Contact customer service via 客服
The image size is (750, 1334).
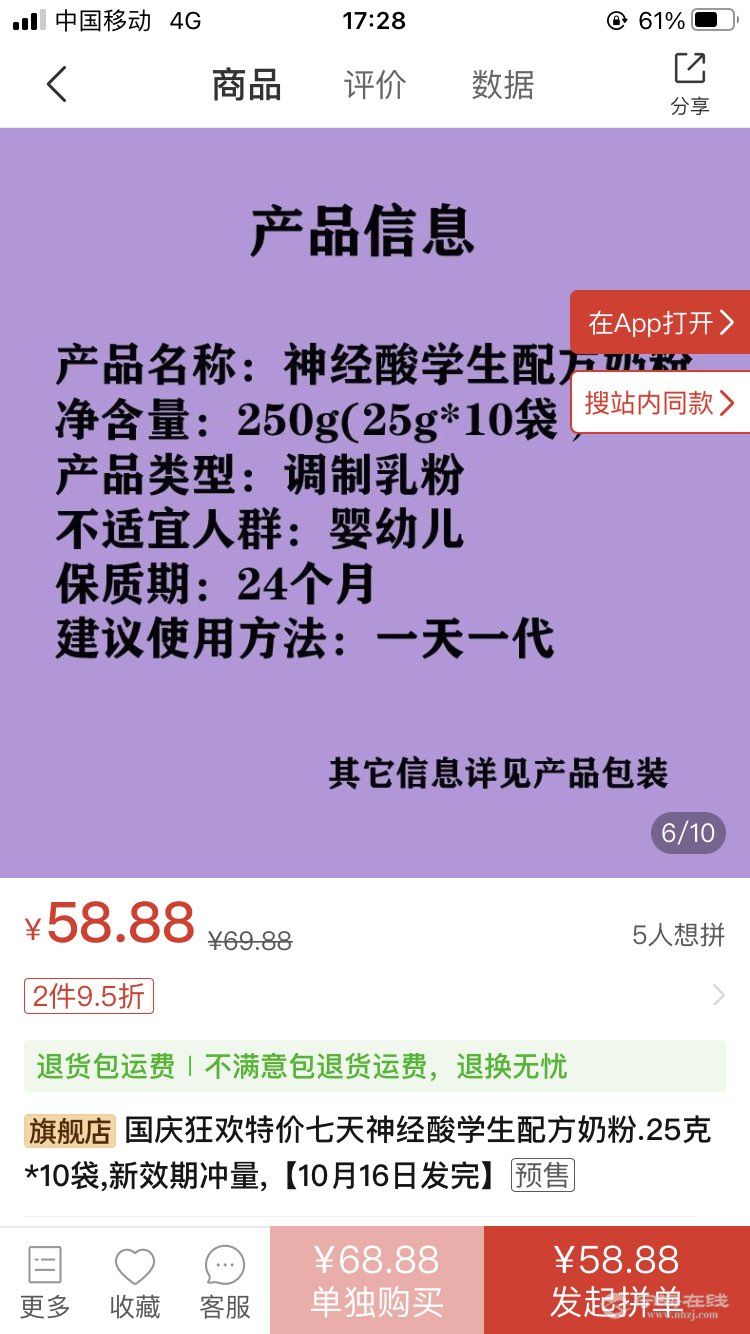pyautogui.click(x=225, y=1281)
